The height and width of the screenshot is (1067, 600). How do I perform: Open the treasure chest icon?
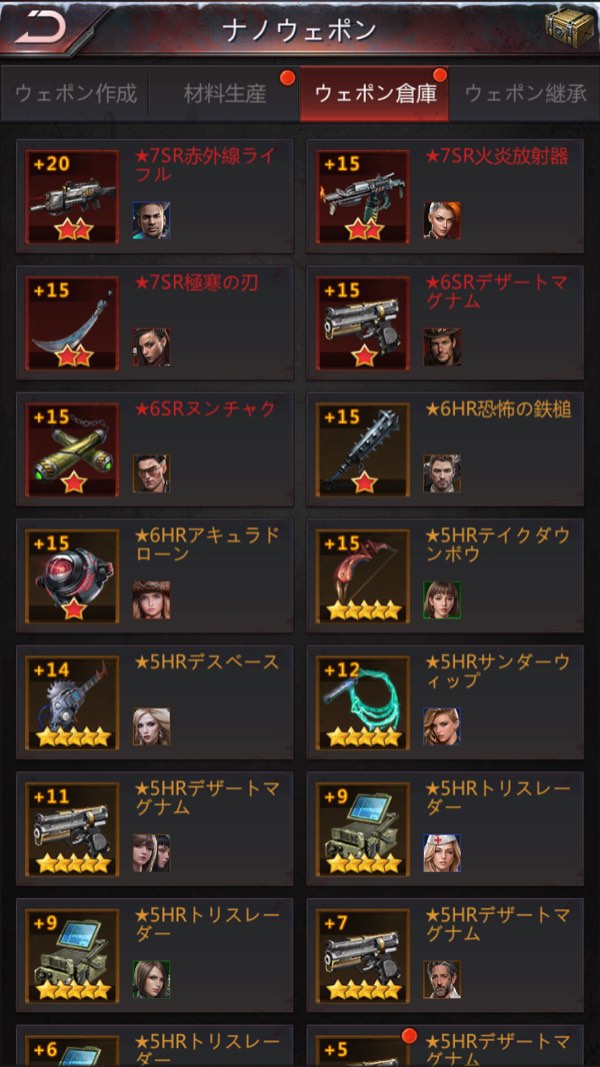tap(569, 28)
